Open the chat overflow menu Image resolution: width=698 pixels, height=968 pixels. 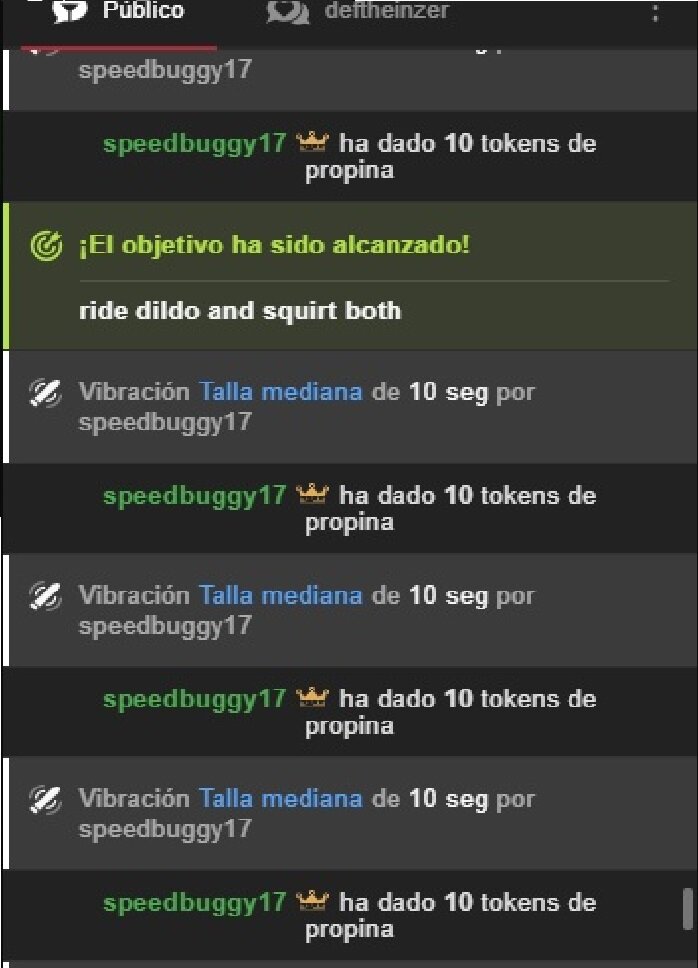click(656, 13)
